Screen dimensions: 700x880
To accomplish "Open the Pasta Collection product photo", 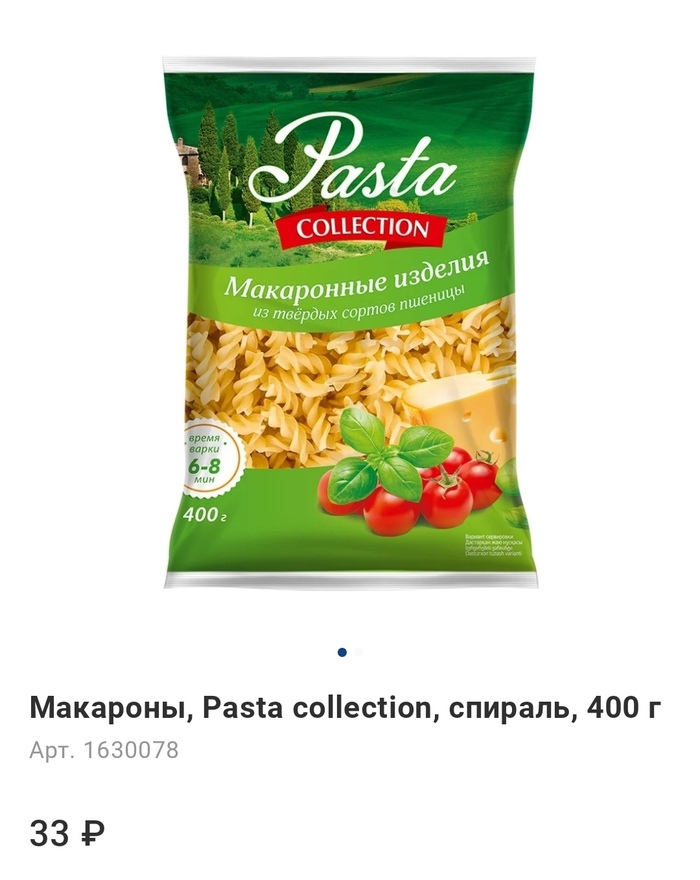I will 350,320.
